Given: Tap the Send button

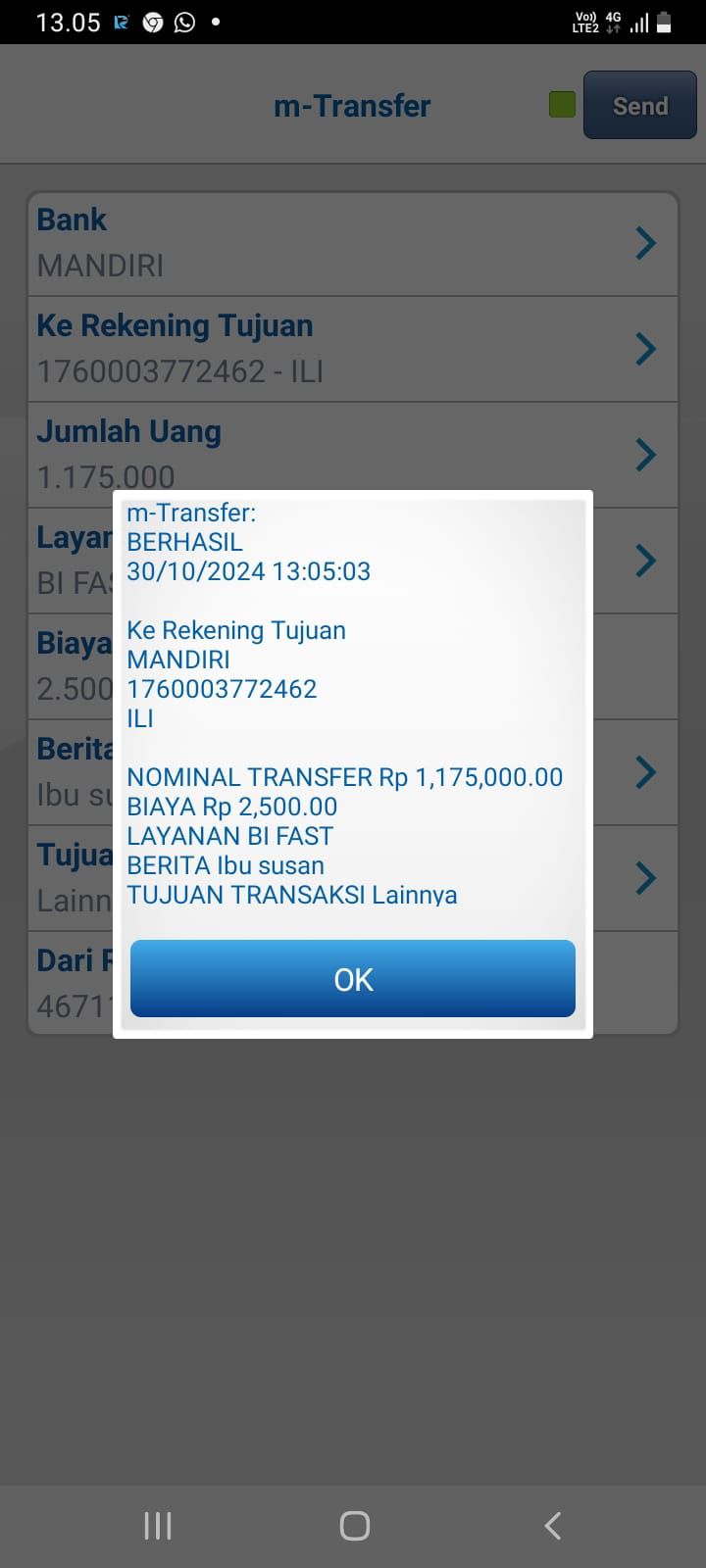Looking at the screenshot, I should point(639,106).
